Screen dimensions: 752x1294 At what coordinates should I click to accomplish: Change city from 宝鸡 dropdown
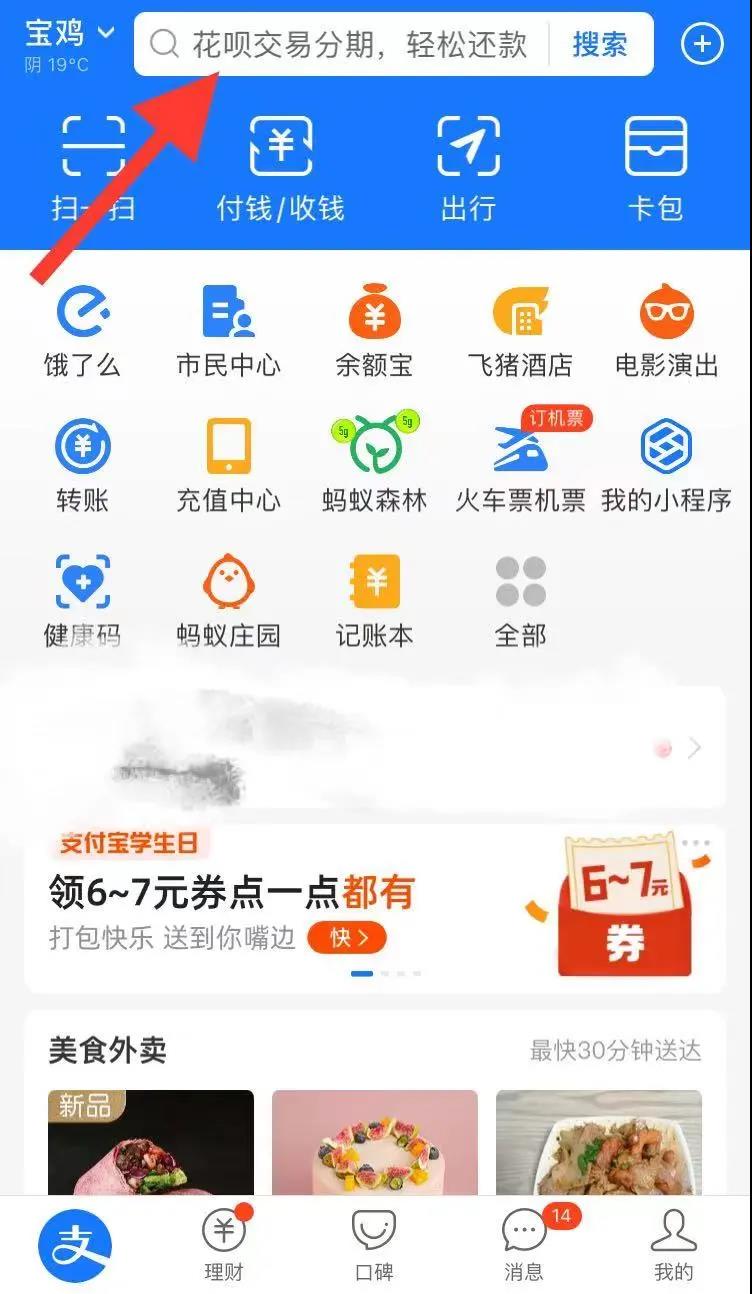(70, 36)
